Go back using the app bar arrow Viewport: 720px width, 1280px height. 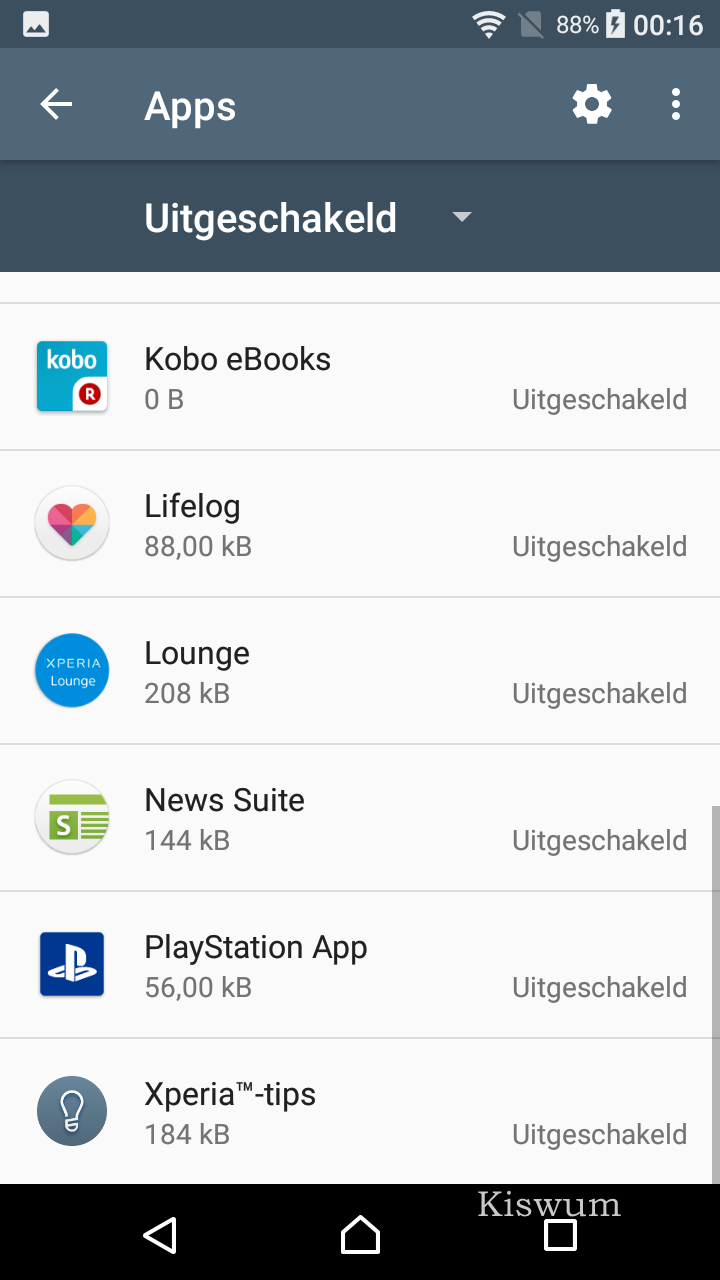click(x=56, y=104)
